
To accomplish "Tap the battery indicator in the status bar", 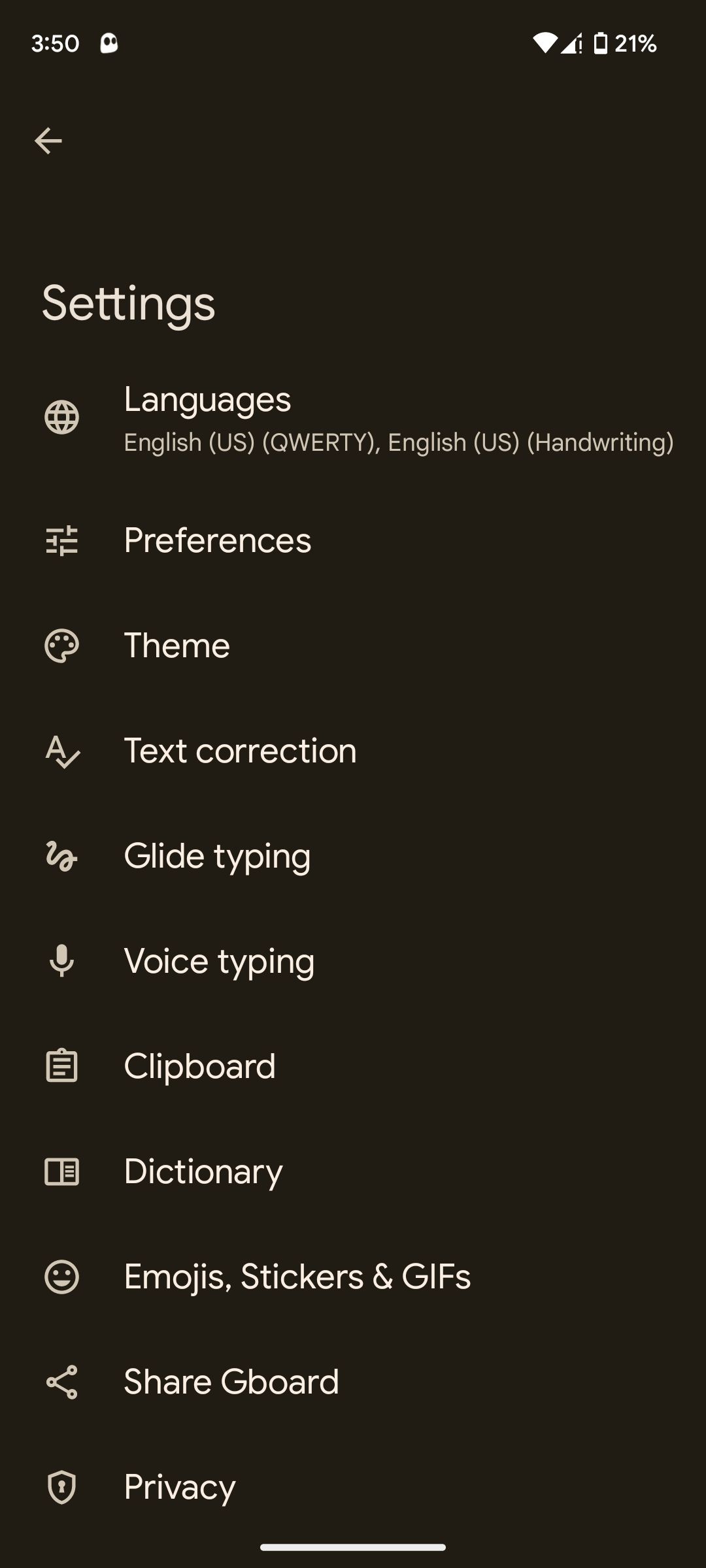I will point(601,44).
